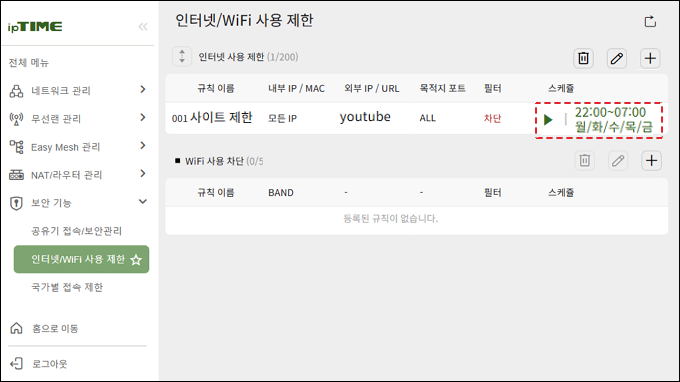This screenshot has height=382, width=680.
Task: Delete internet restriction rule with trash icon
Action: 583,58
